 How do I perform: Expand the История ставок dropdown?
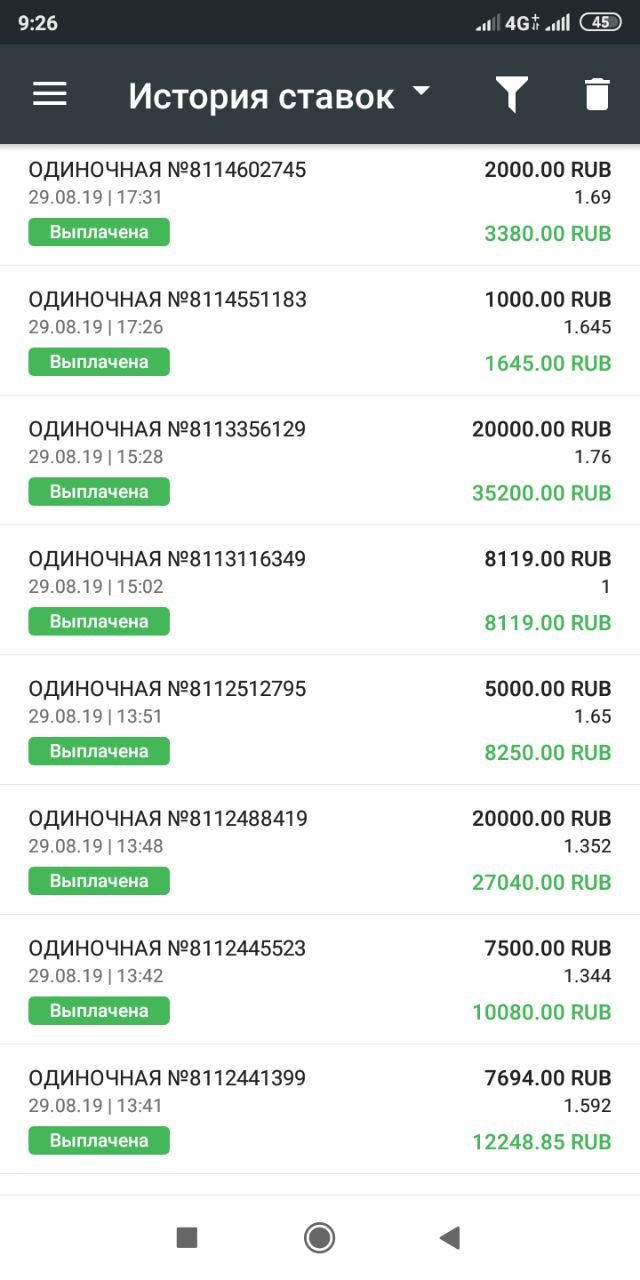[279, 96]
